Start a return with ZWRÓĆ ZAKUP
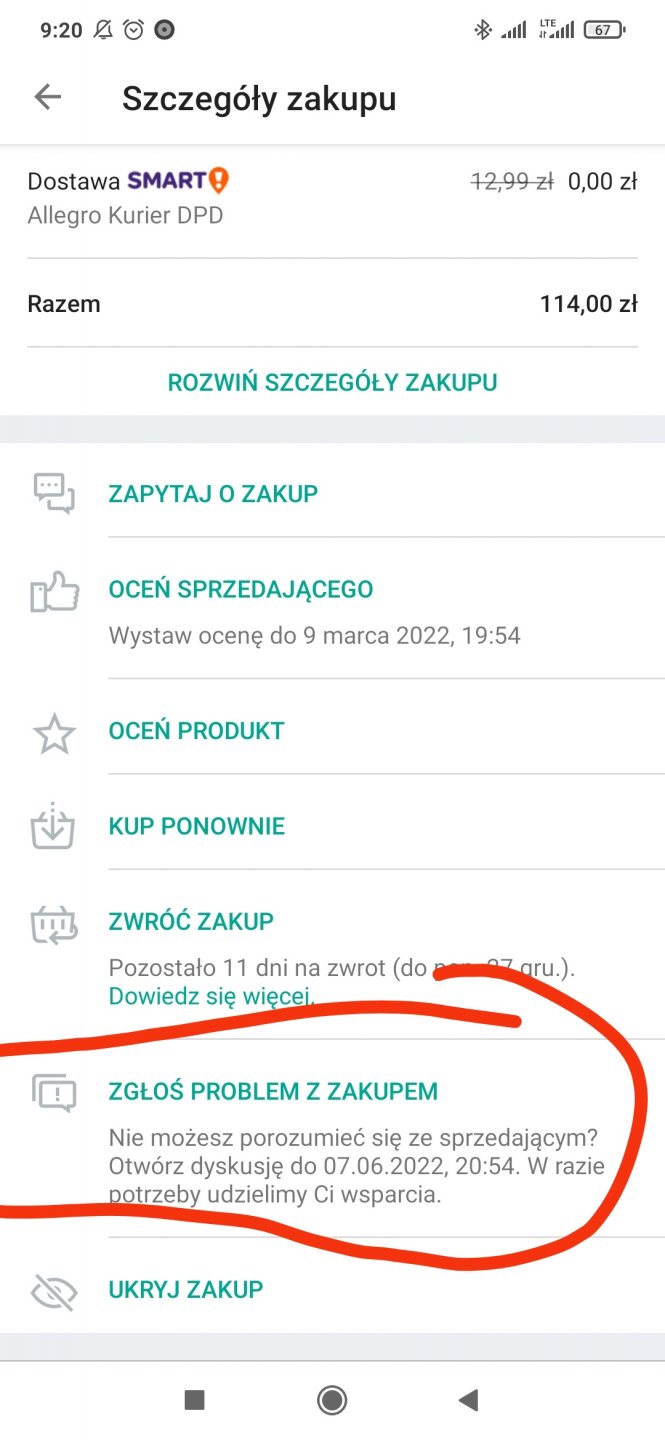Viewport: 665px width, 1440px height. [190, 921]
